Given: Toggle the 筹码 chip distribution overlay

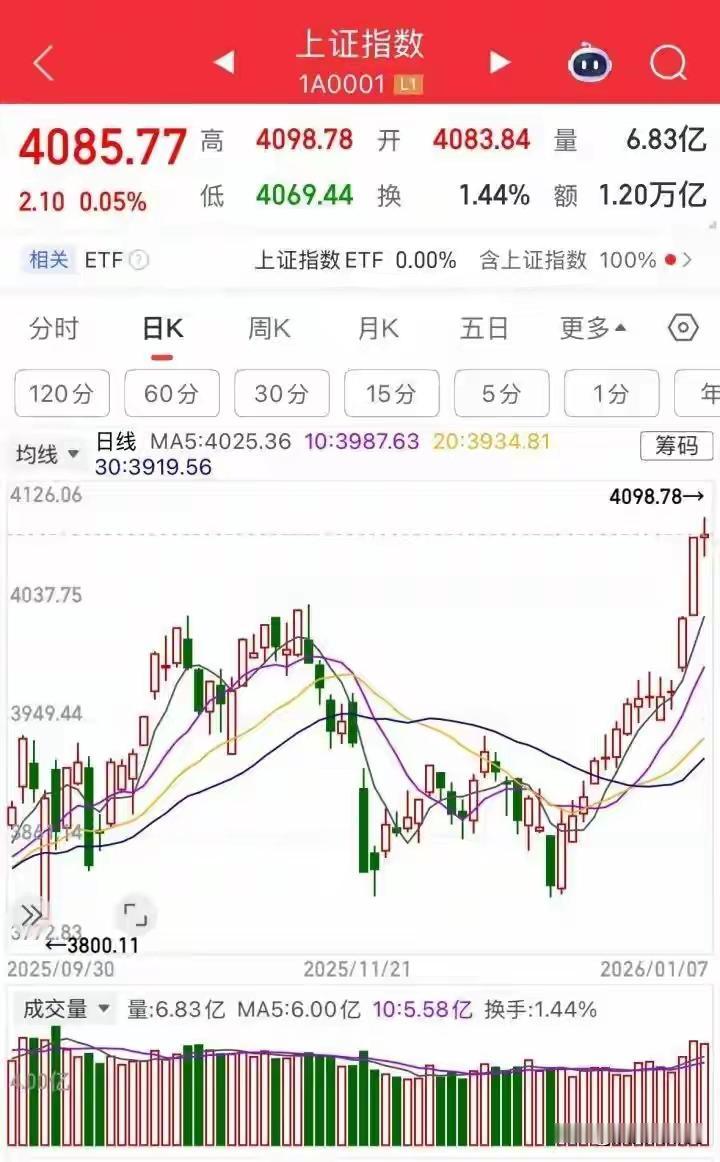Looking at the screenshot, I should [x=676, y=445].
